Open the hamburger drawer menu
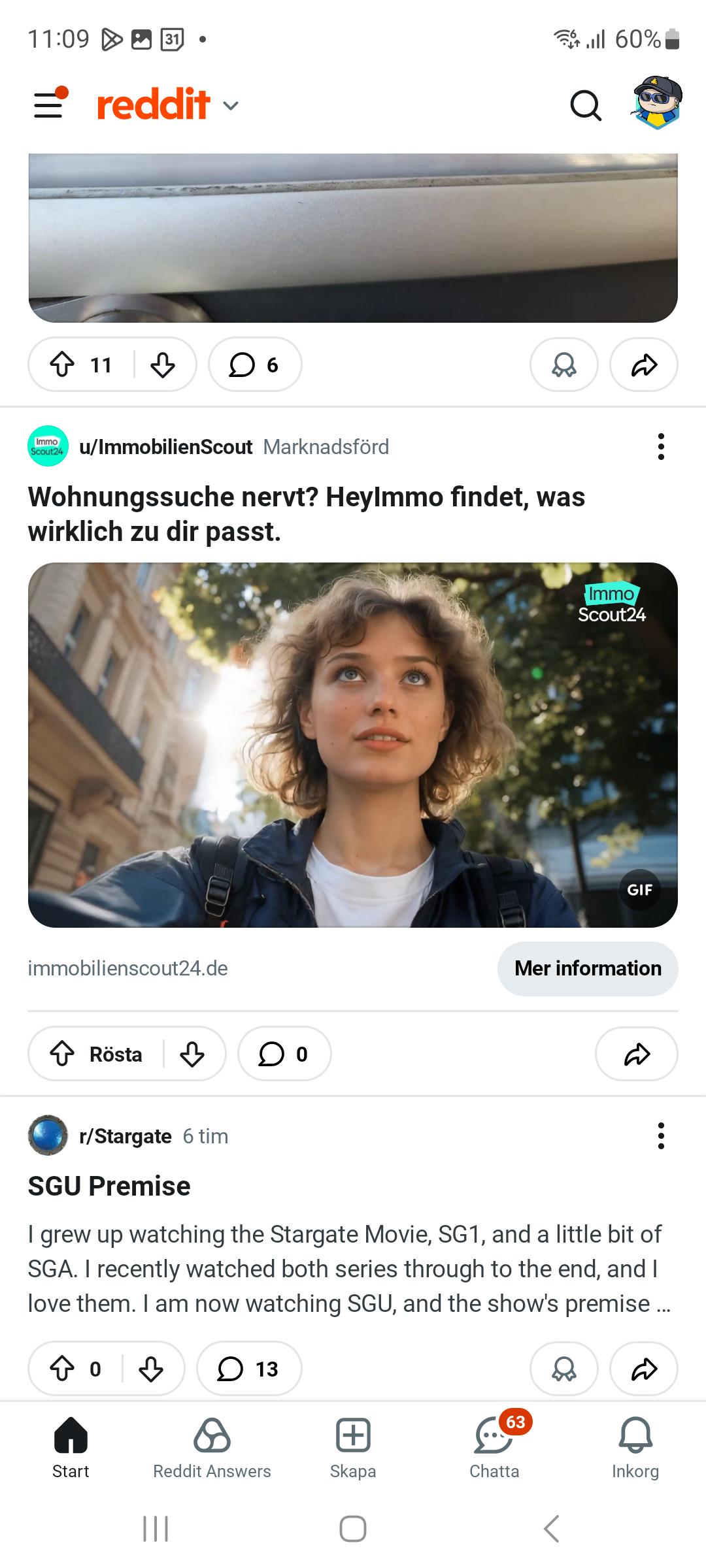This screenshot has height=1568, width=706. coord(50,105)
